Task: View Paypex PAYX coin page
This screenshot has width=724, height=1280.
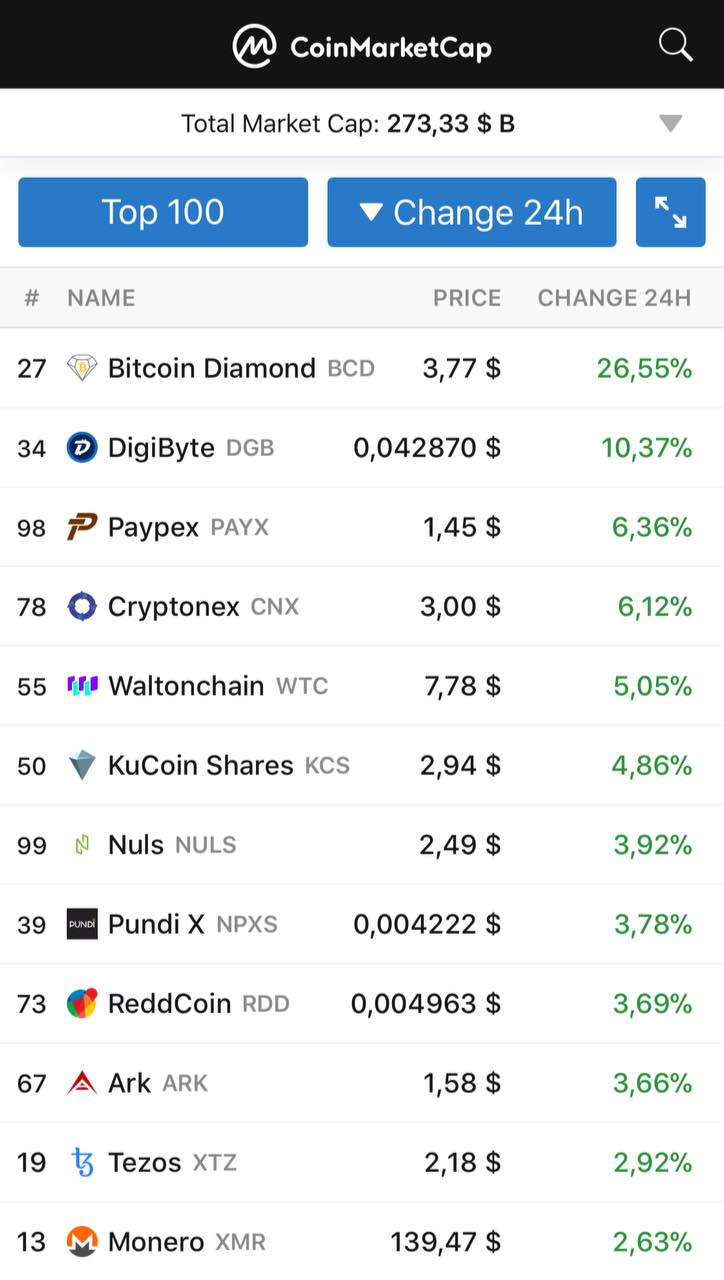Action: pyautogui.click(x=362, y=527)
